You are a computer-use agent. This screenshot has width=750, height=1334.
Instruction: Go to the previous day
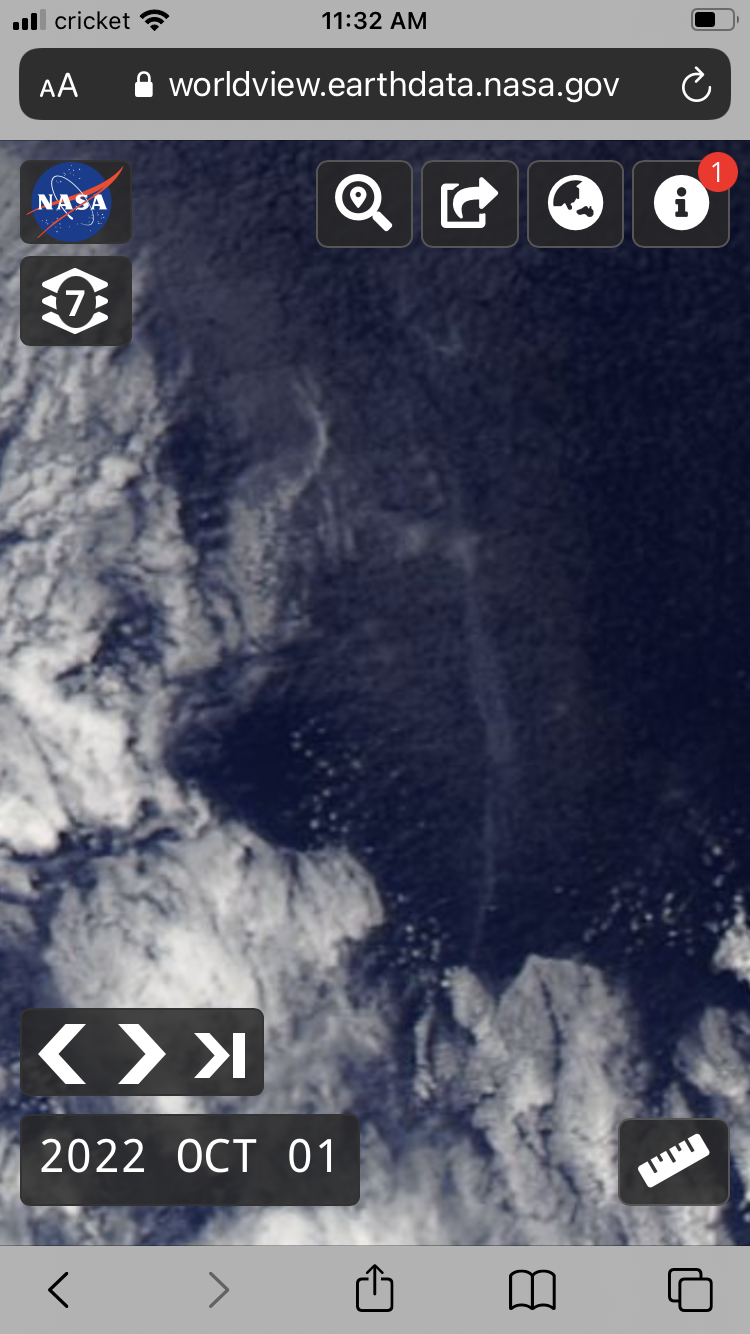[x=62, y=1052]
